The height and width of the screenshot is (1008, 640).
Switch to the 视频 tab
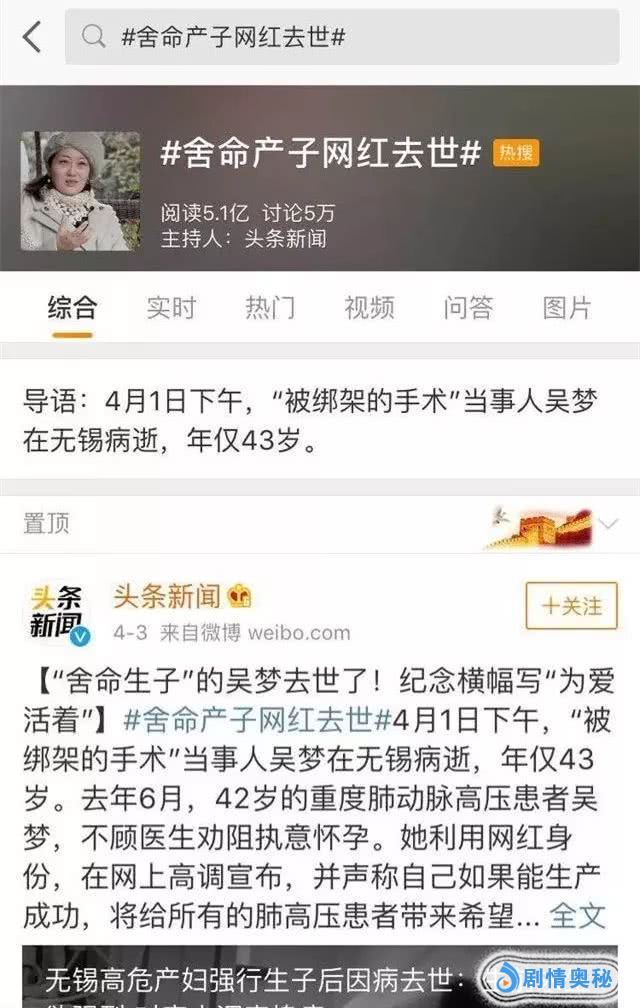[x=369, y=307]
